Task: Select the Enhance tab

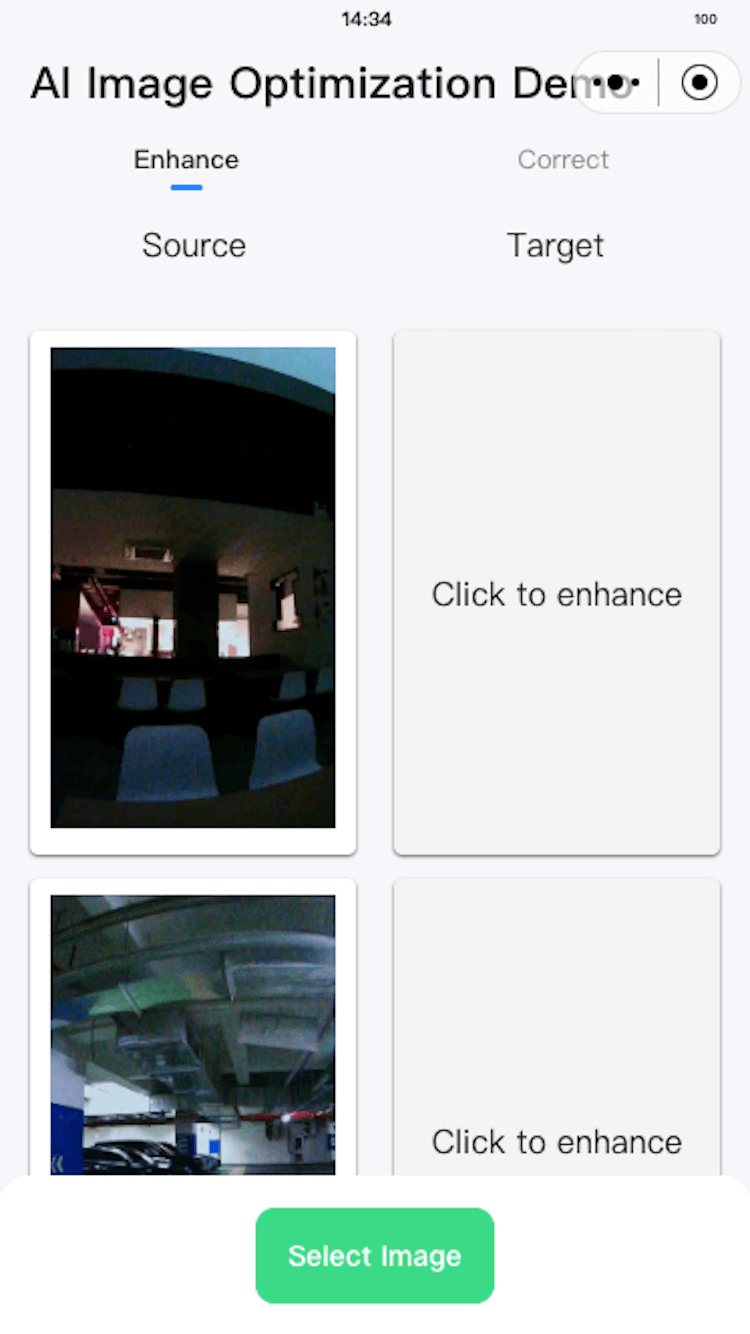Action: [186, 160]
